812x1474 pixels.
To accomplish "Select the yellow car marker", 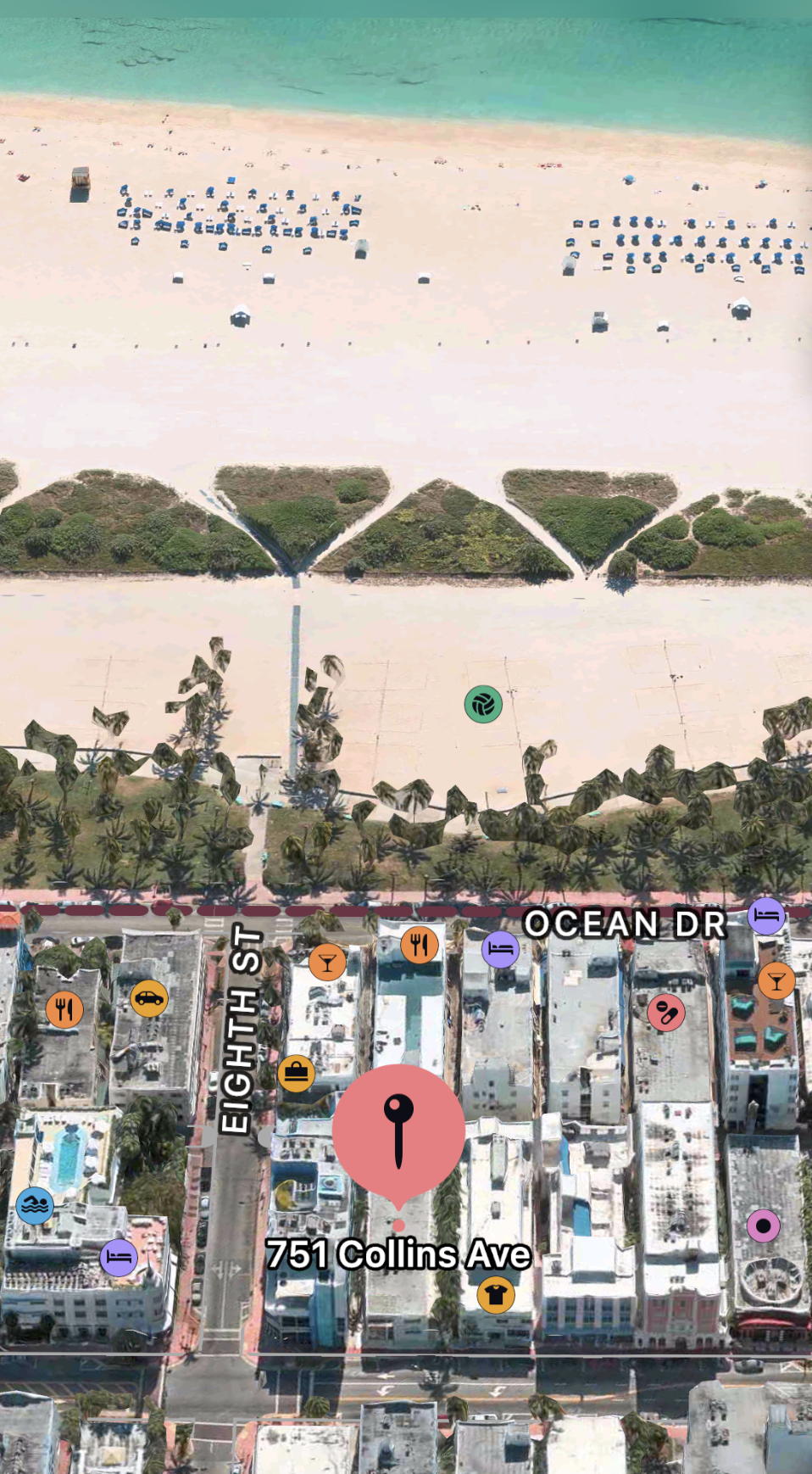I will pyautogui.click(x=149, y=998).
